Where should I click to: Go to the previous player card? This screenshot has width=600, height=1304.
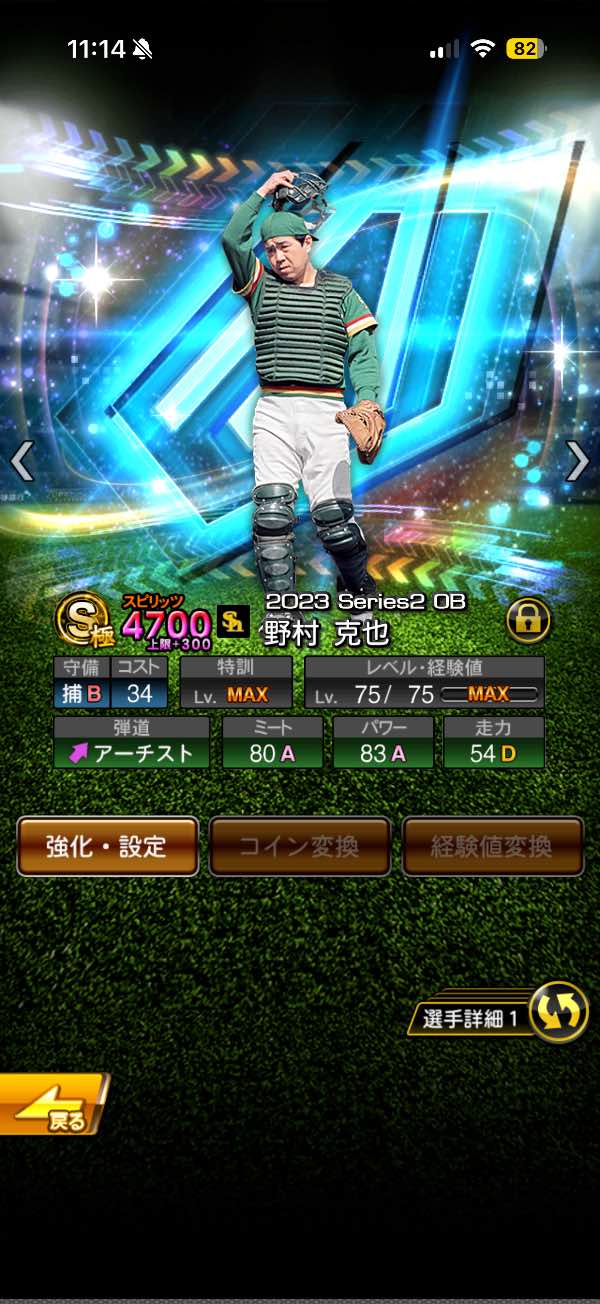[22, 461]
